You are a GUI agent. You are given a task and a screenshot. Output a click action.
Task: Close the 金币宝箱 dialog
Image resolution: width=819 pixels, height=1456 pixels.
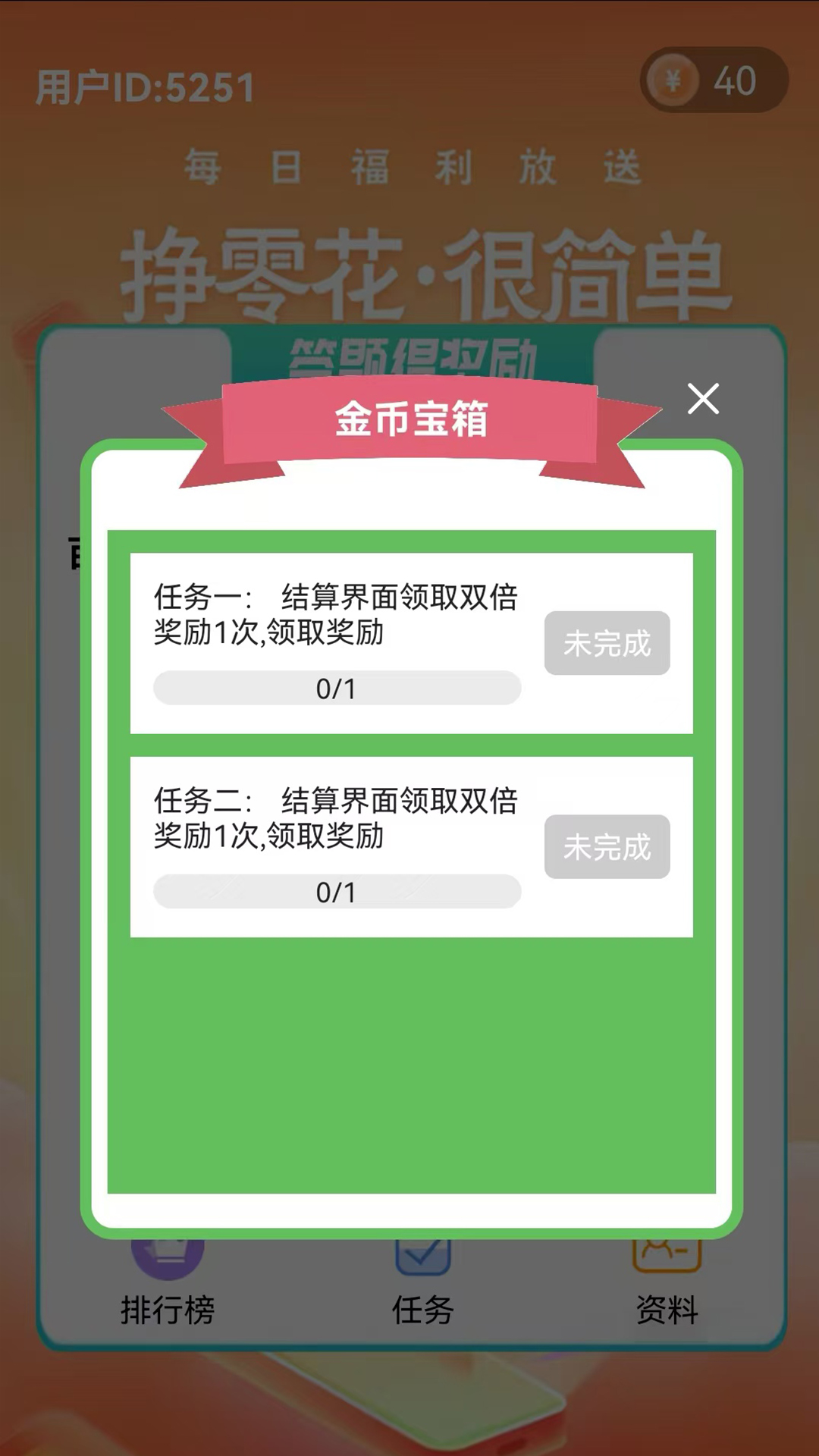pos(703,398)
